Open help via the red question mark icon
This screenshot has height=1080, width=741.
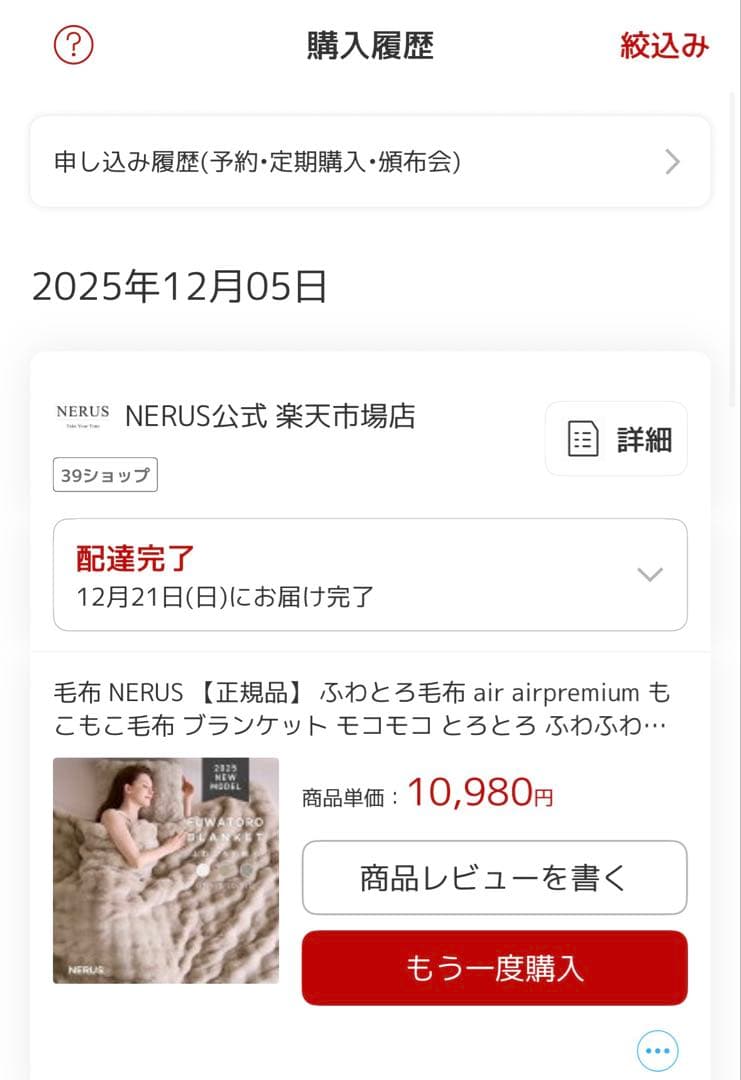73,45
